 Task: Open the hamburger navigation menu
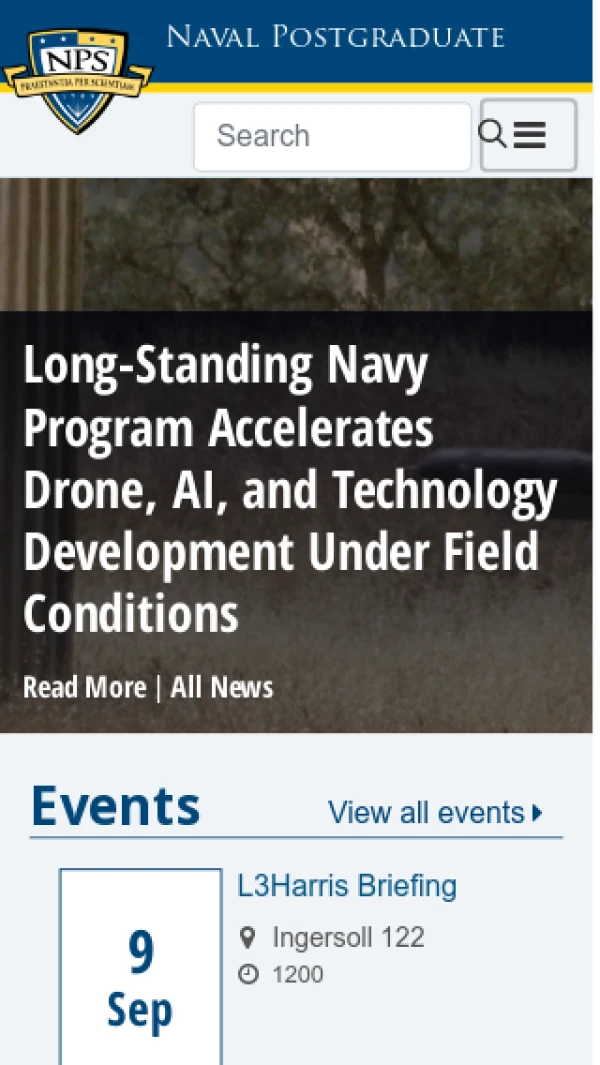tap(530, 135)
